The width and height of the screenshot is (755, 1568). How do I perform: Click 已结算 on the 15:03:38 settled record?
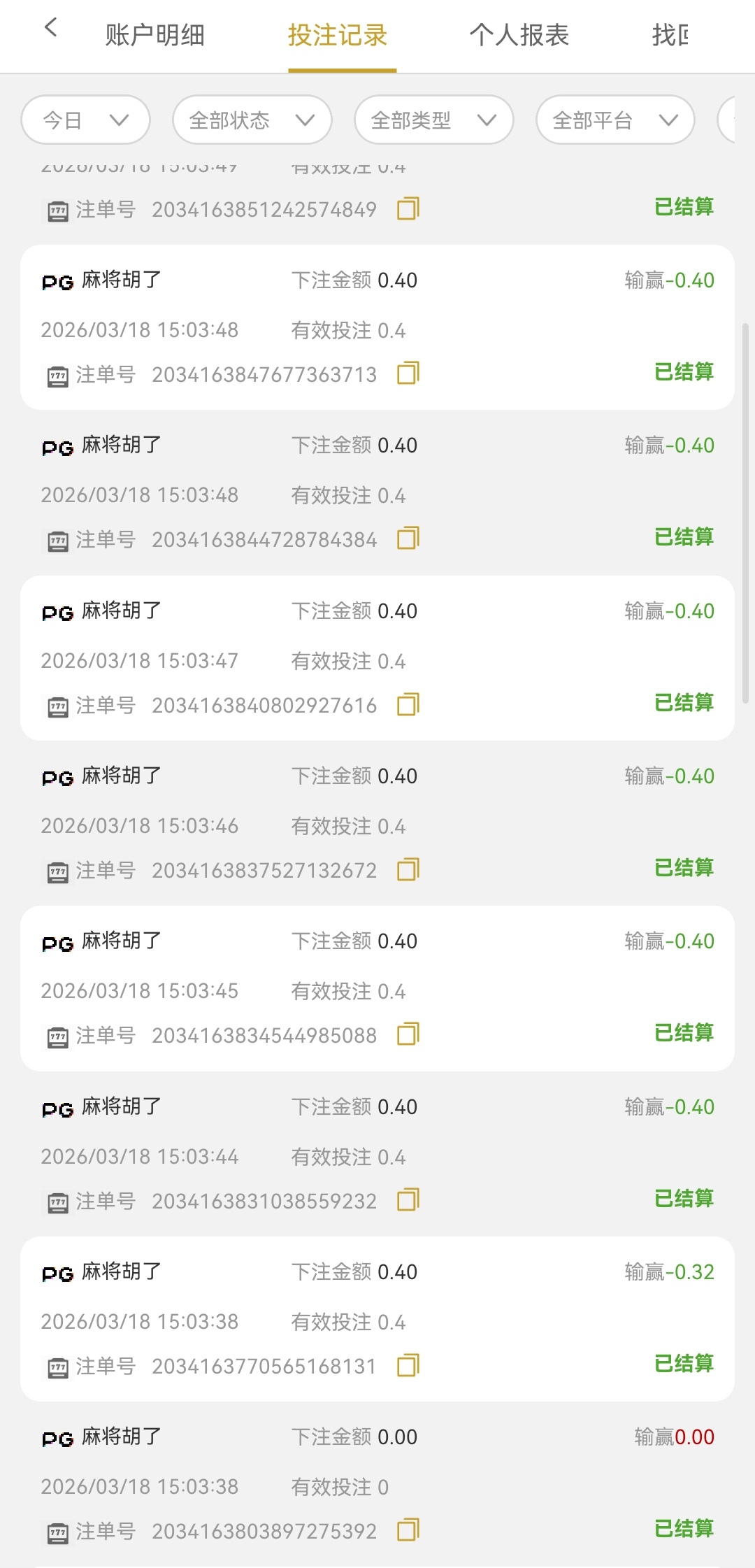coord(684,1362)
